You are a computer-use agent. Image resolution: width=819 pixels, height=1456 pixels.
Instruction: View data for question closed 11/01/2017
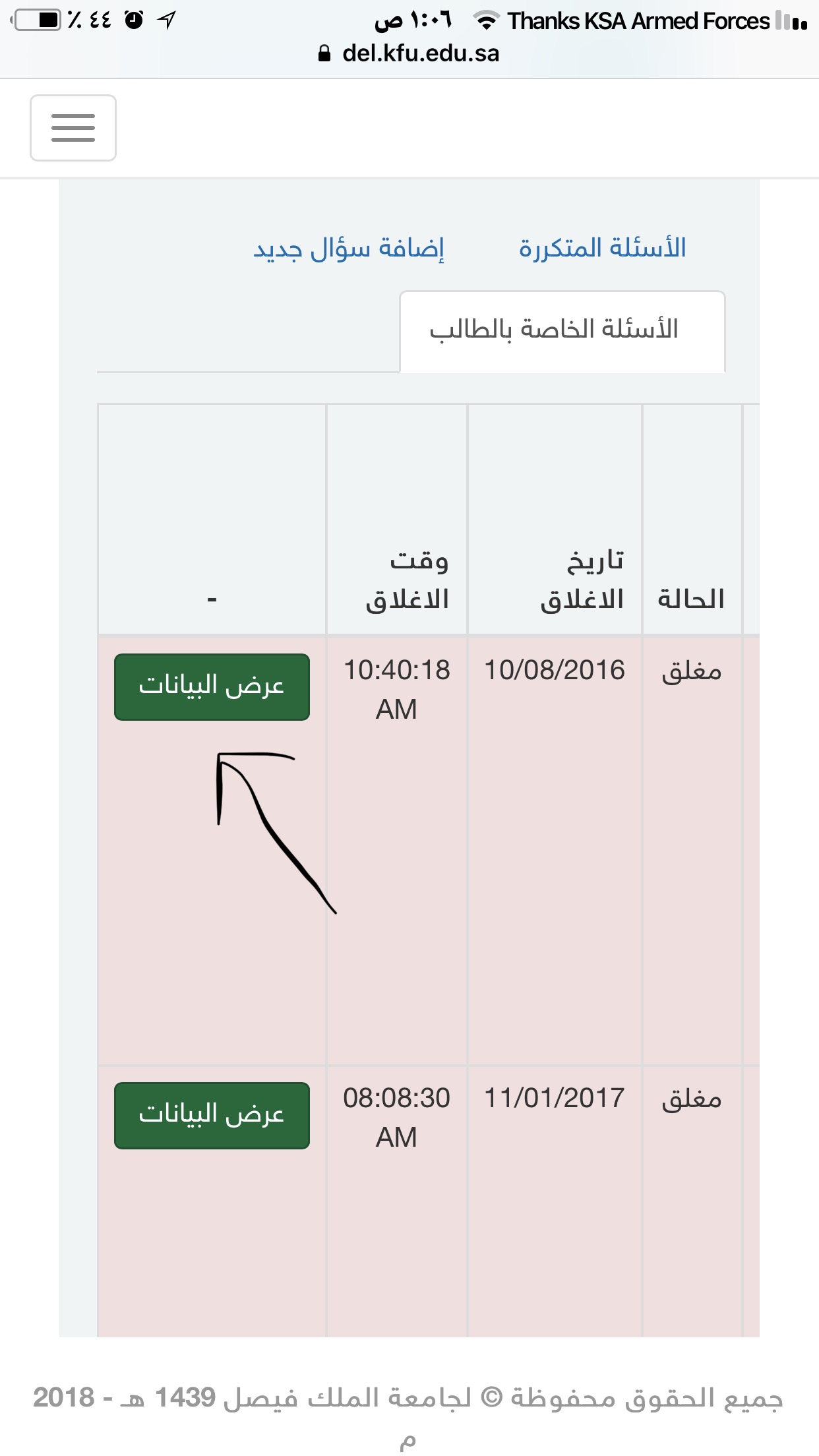pyautogui.click(x=212, y=1116)
